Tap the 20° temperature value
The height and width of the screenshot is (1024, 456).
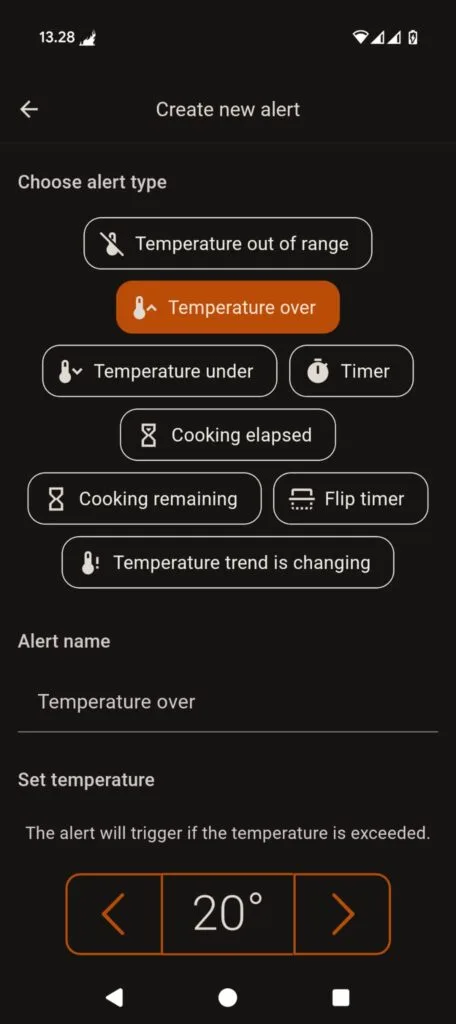coord(228,914)
